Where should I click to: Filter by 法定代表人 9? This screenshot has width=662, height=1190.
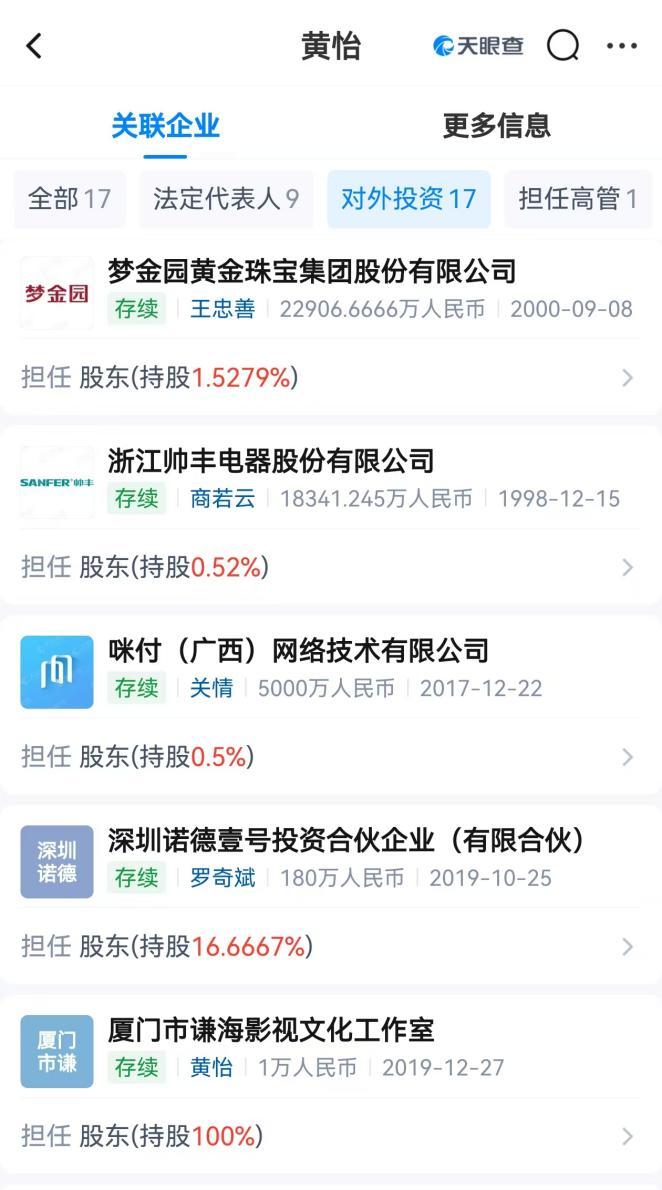point(226,199)
